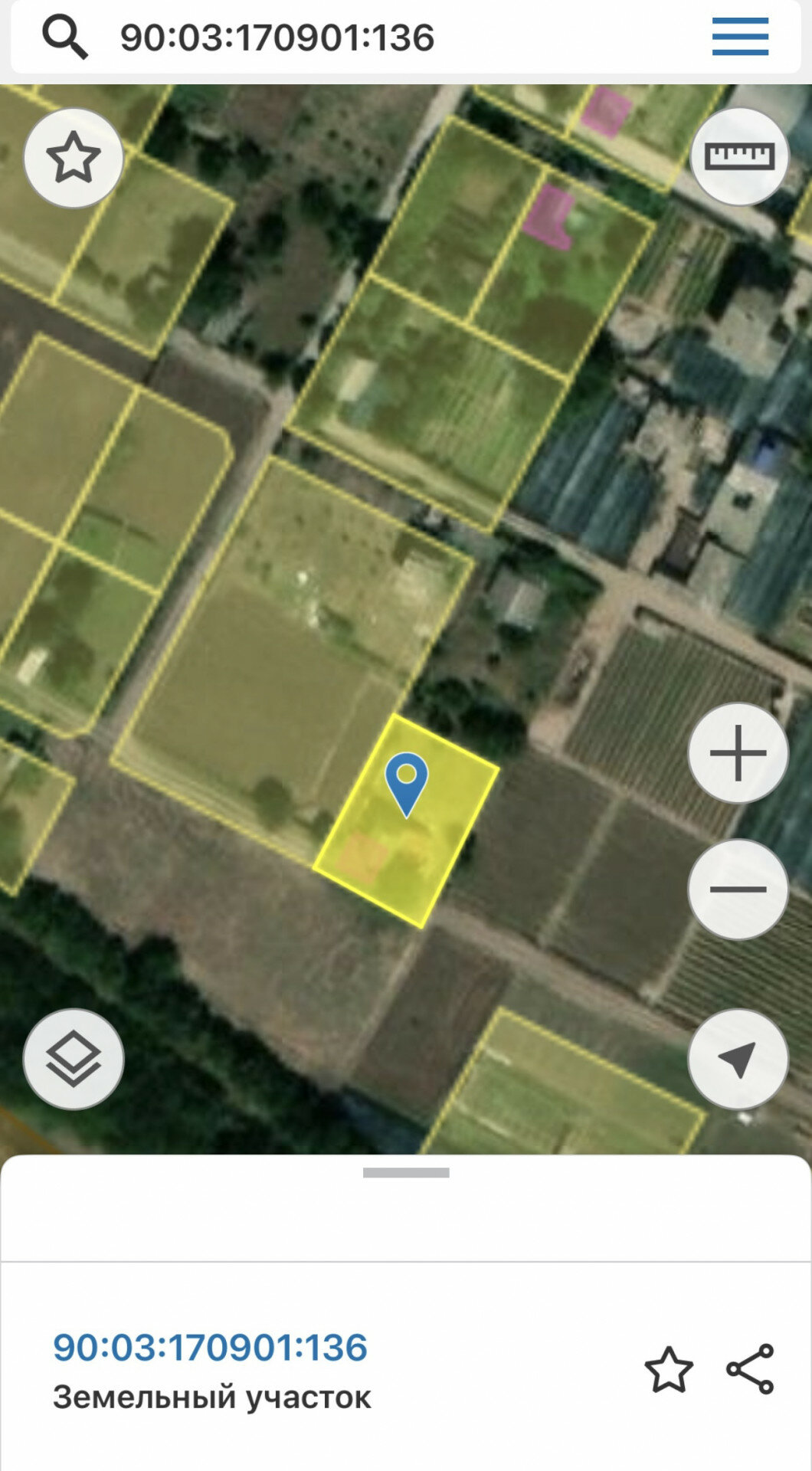Open the hamburger menu

coord(740,37)
